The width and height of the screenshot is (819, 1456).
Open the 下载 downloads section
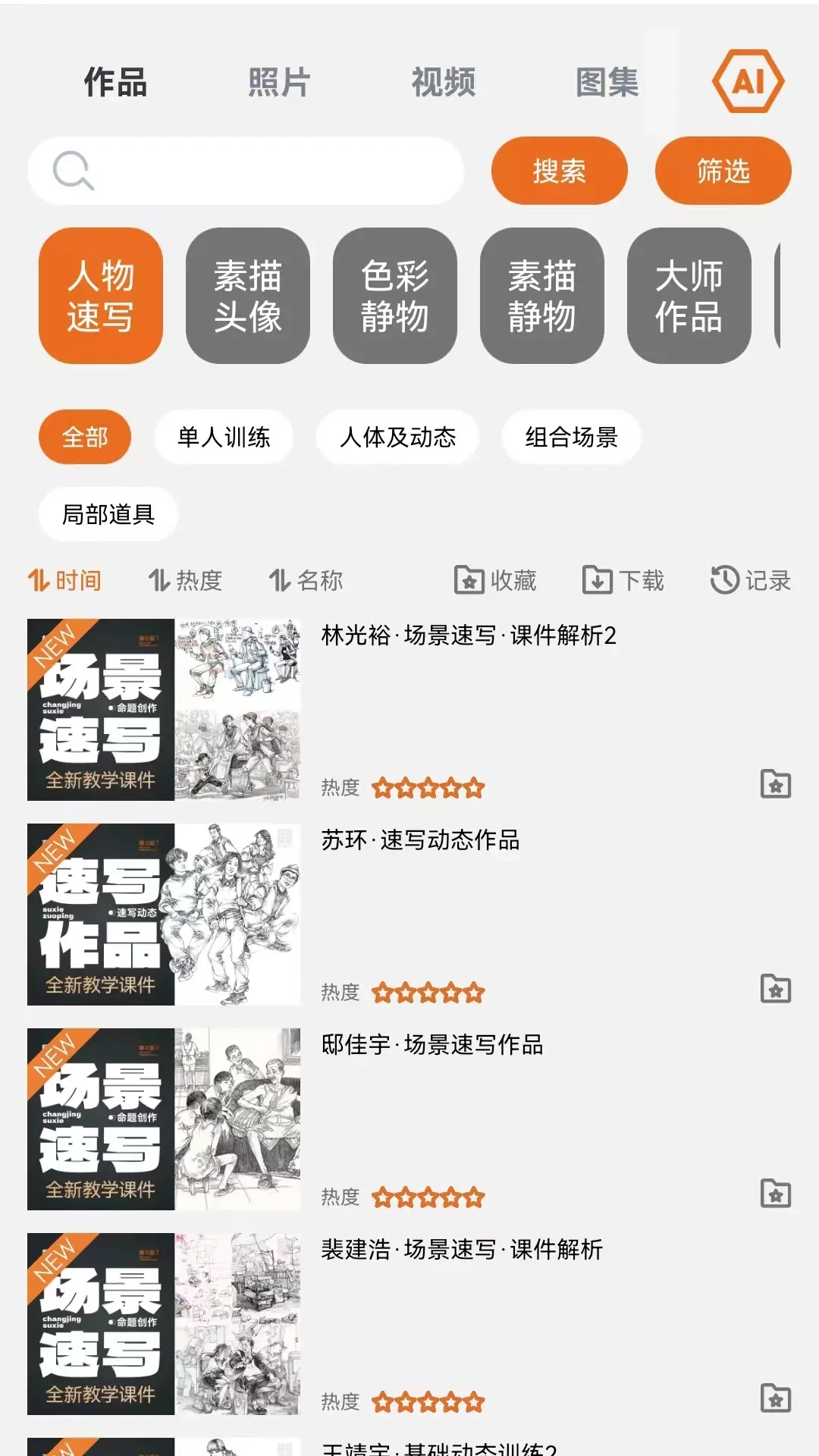click(x=624, y=580)
